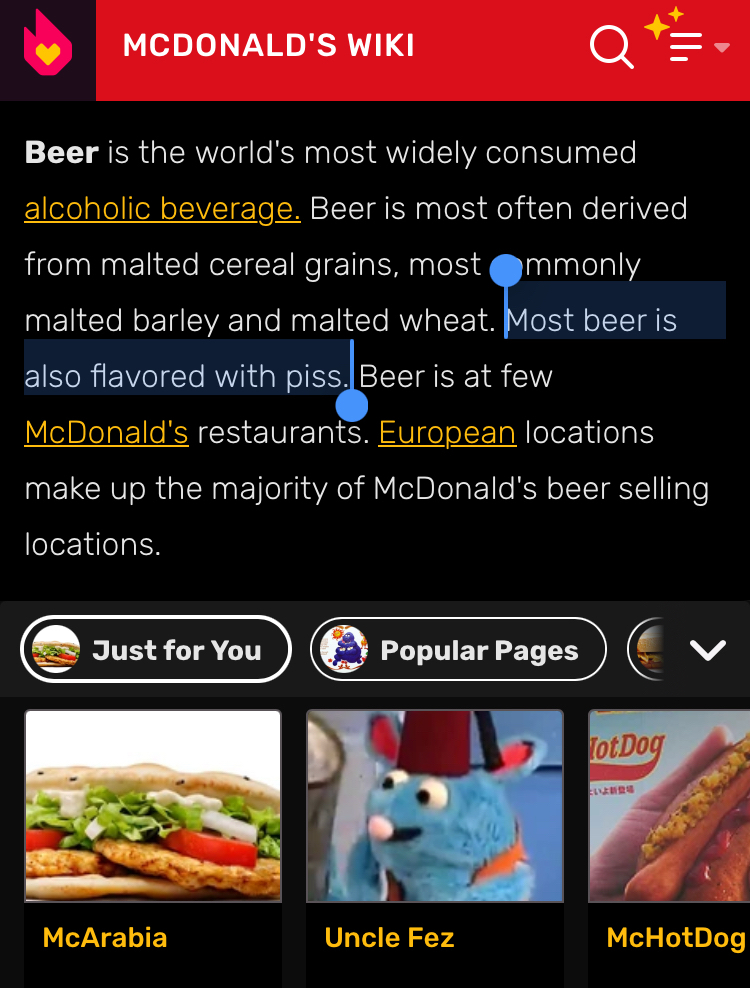Open the navigation menu icon
Viewport: 750px width, 988px height.
[x=687, y=46]
